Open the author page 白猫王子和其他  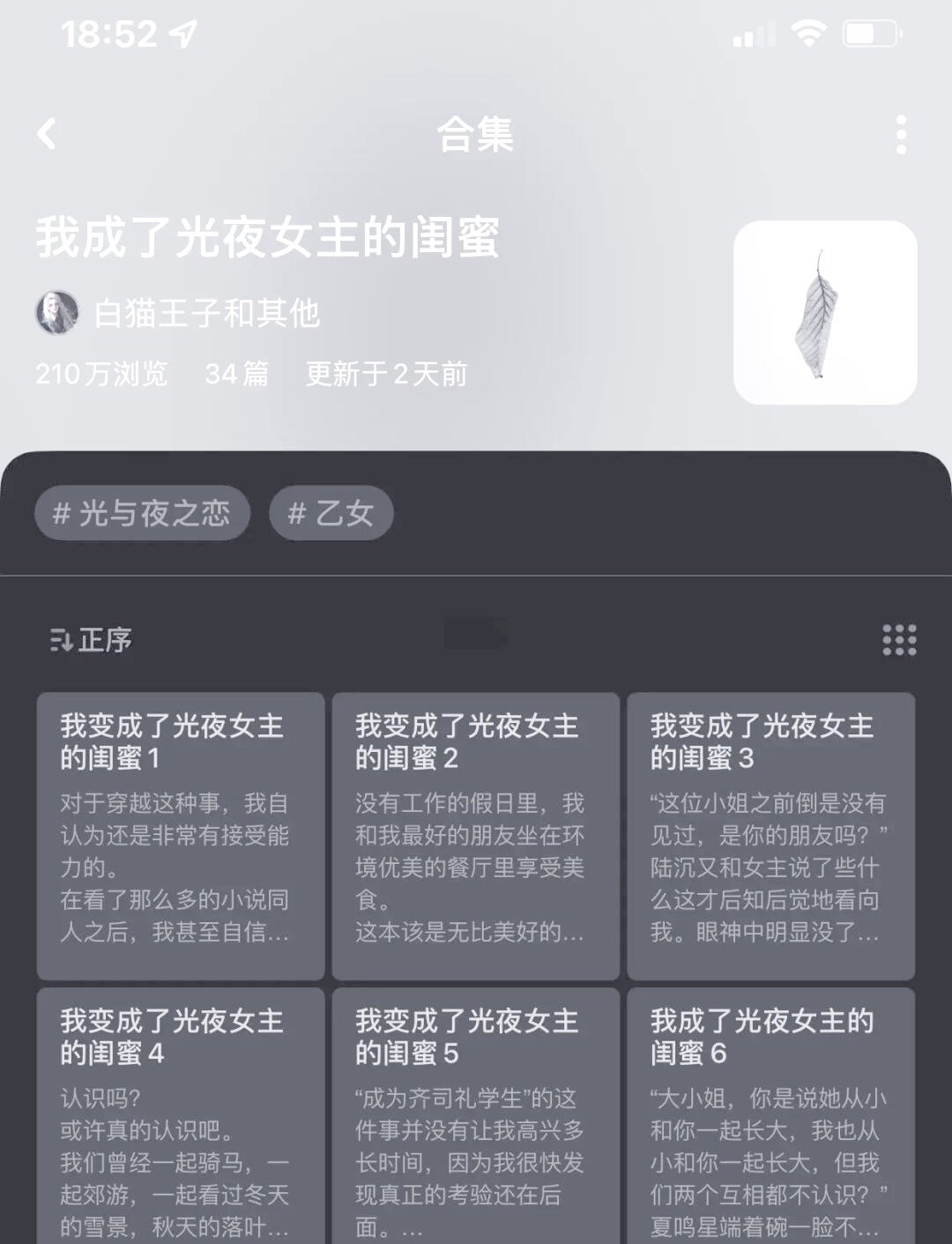(209, 313)
